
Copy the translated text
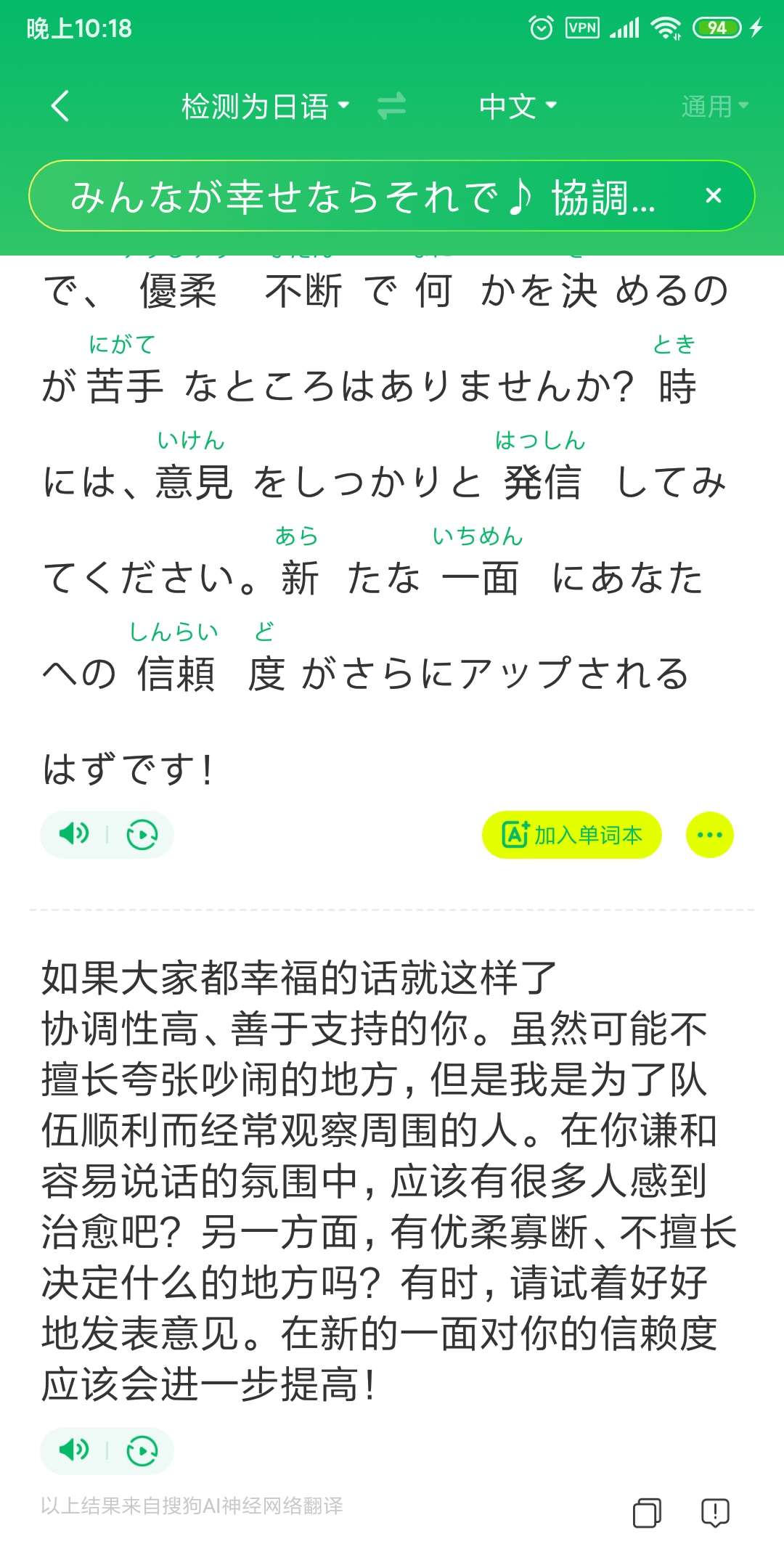(647, 1513)
